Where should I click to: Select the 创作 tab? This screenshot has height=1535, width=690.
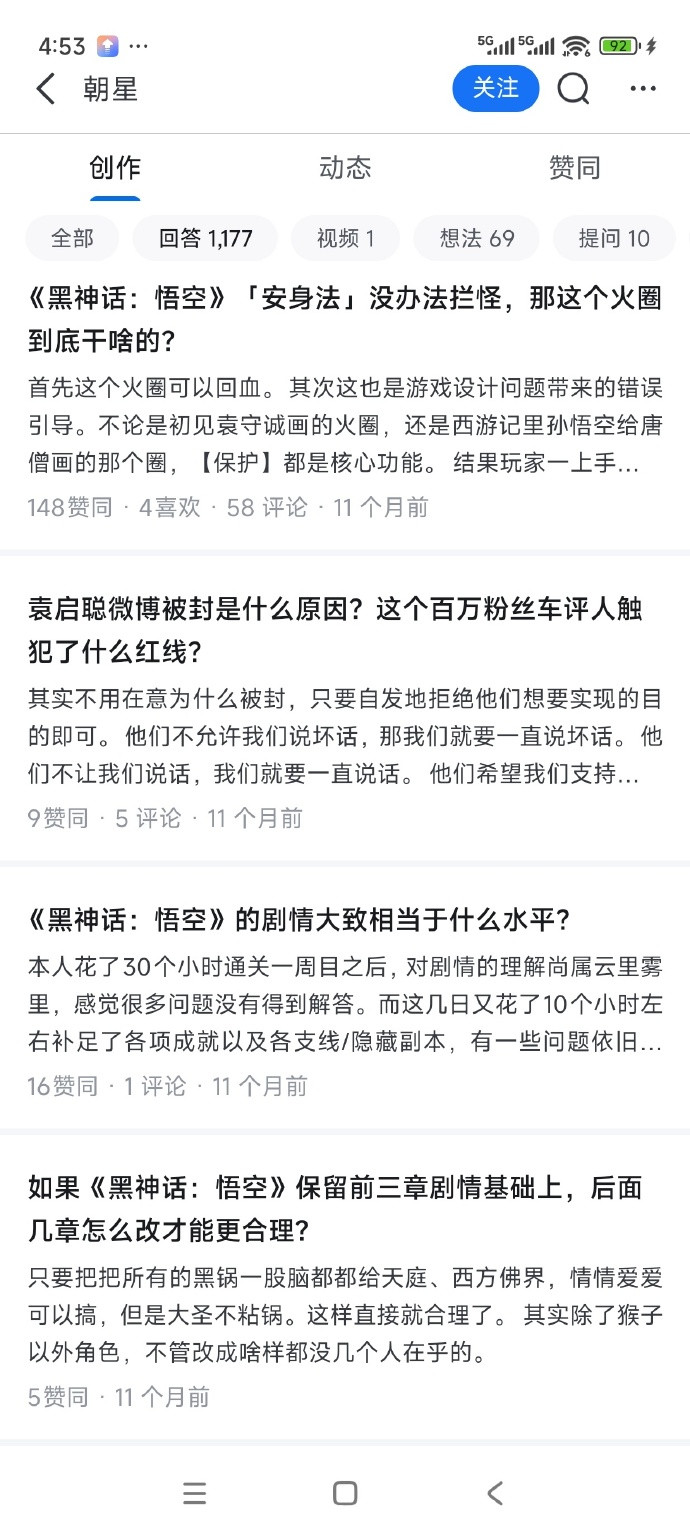[x=115, y=168]
